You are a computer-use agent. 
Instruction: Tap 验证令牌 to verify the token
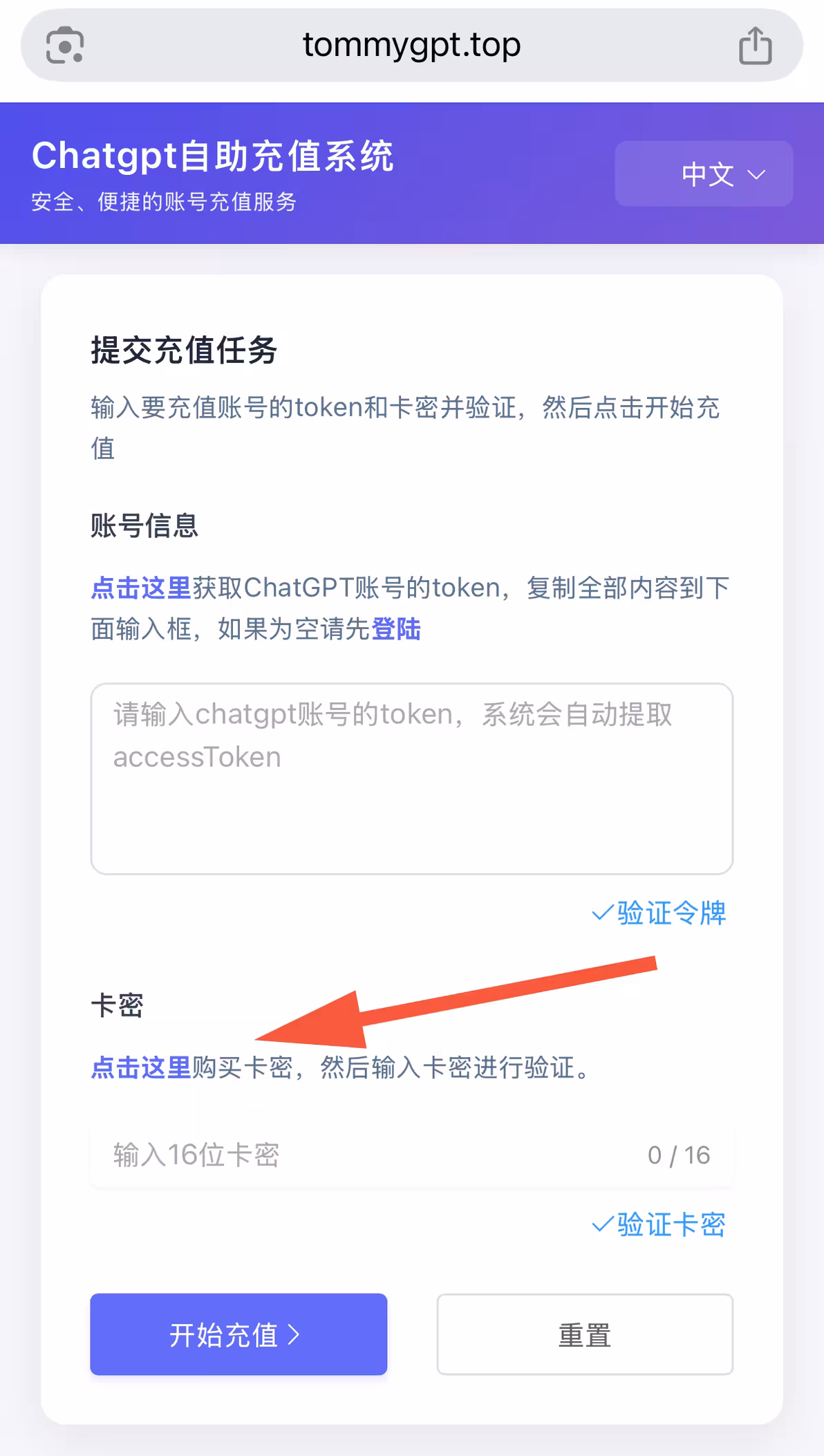click(x=659, y=913)
